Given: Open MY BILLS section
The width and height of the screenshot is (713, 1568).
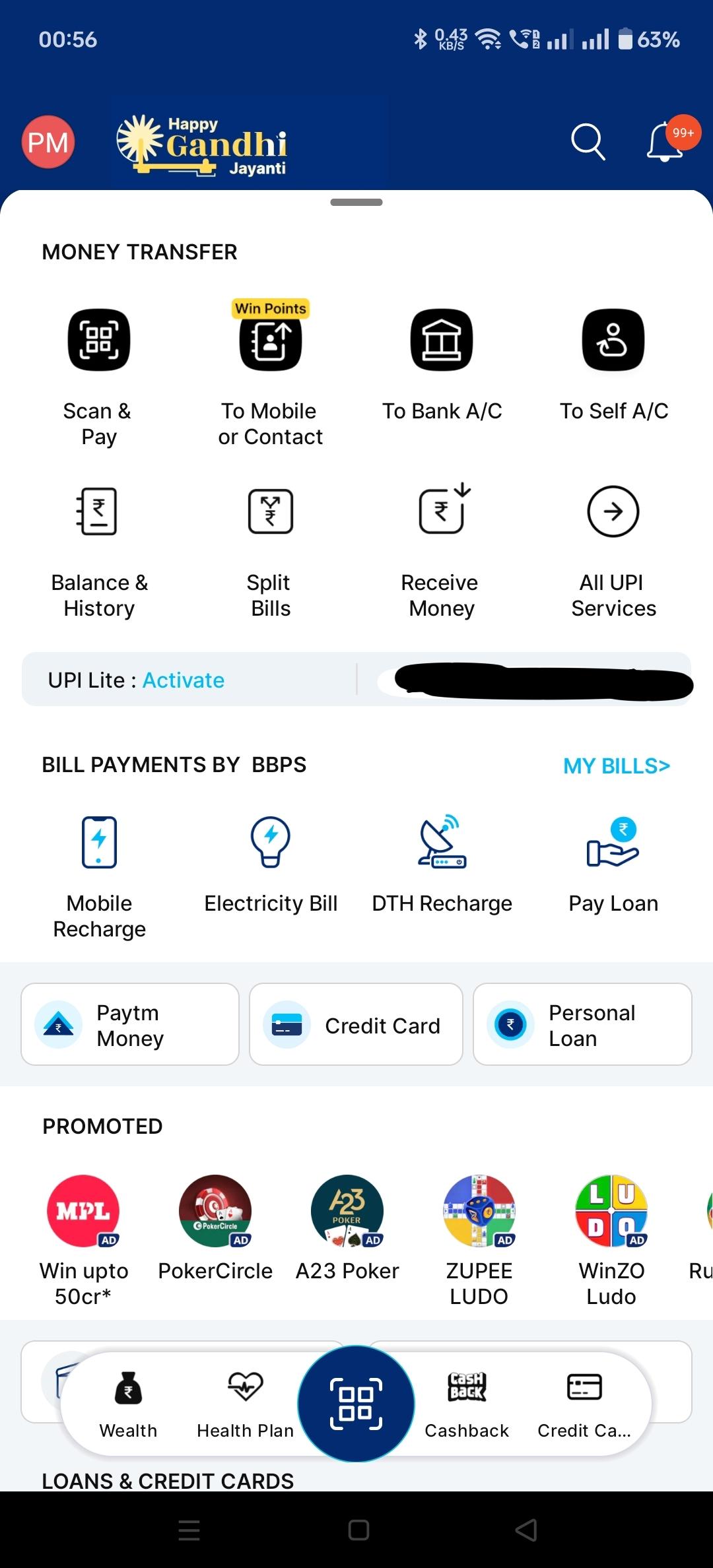Looking at the screenshot, I should click(616, 766).
